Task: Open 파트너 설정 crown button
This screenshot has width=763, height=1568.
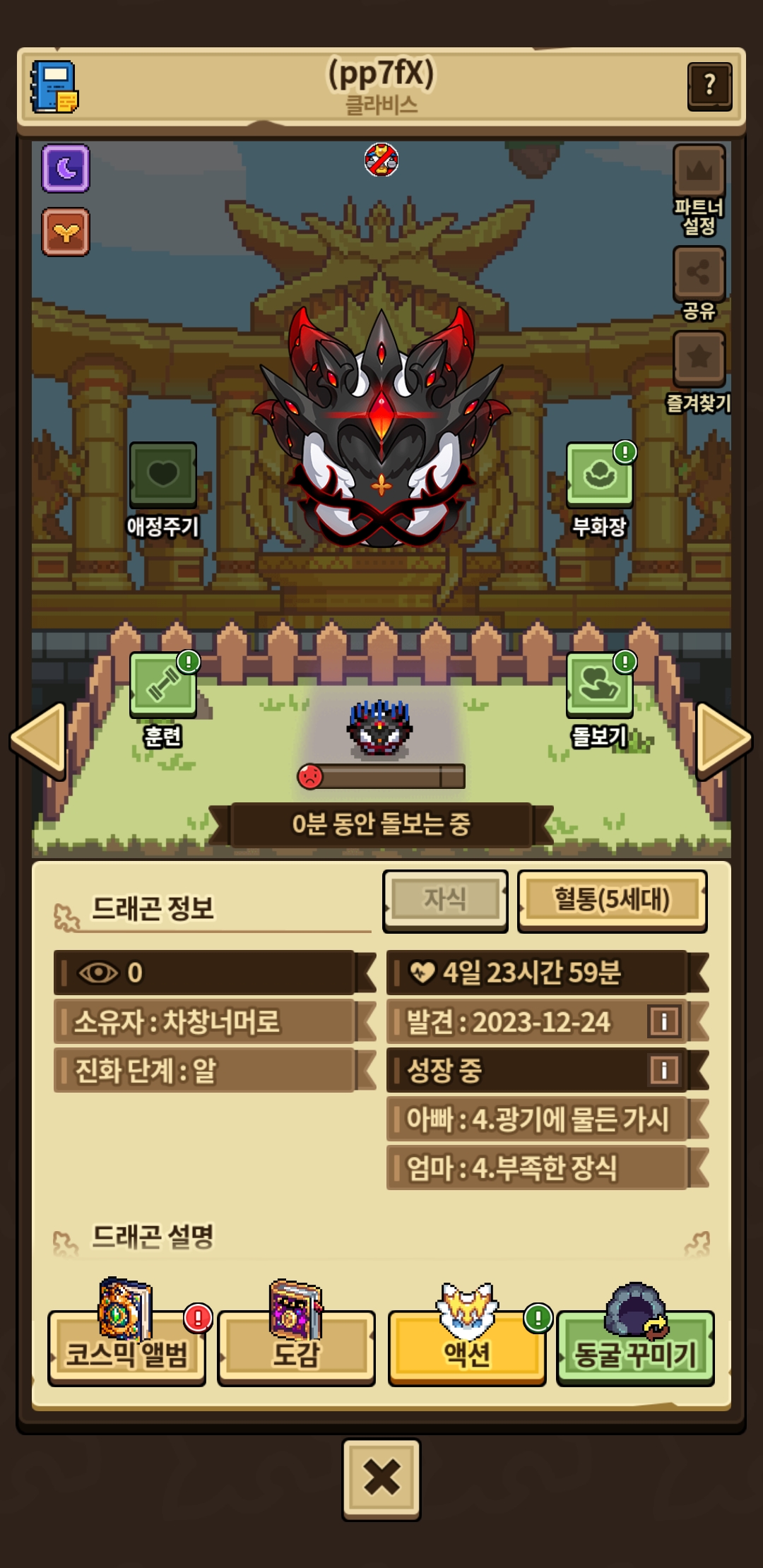Action: pos(699,172)
